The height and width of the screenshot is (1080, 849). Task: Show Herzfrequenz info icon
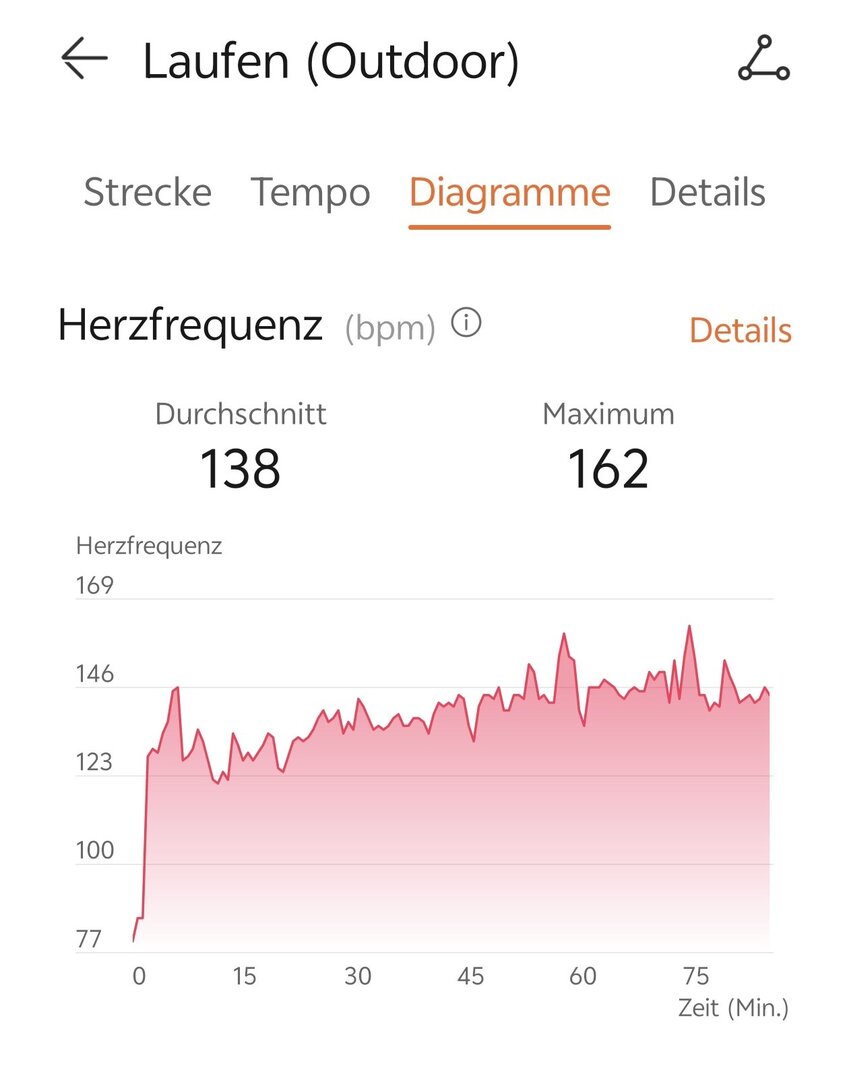pyautogui.click(x=466, y=324)
